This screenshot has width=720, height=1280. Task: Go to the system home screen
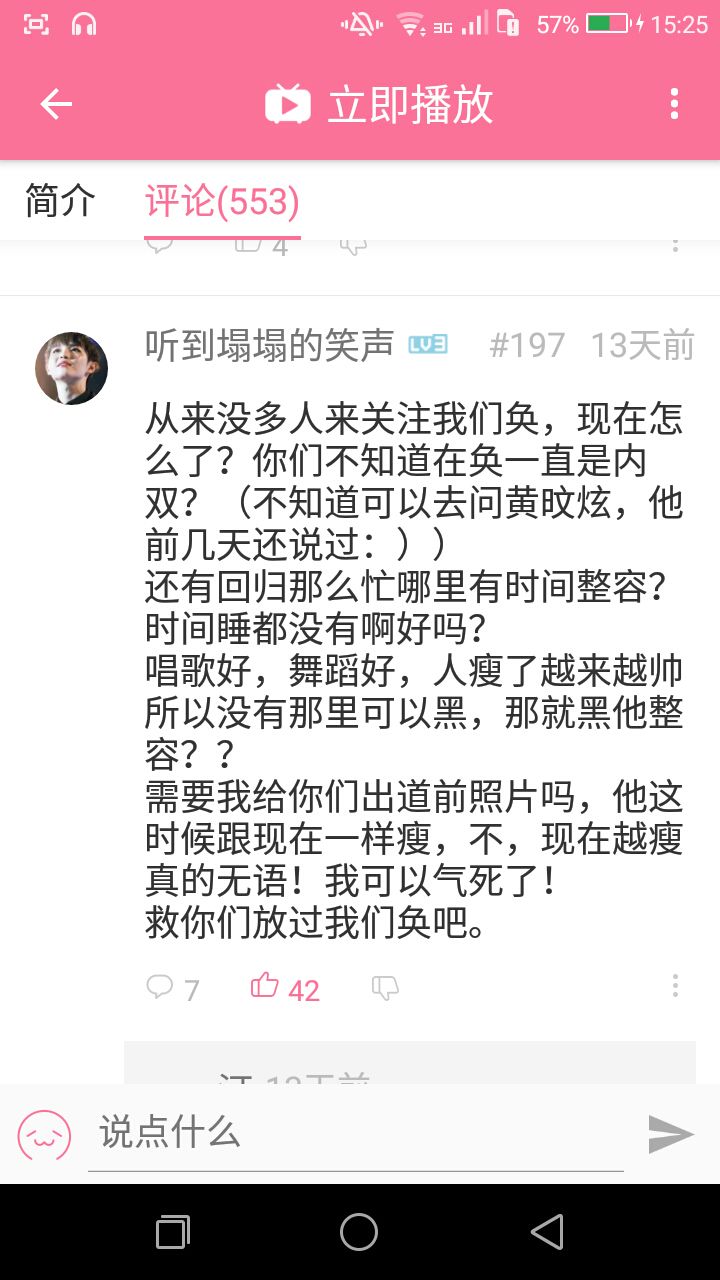click(x=359, y=1232)
